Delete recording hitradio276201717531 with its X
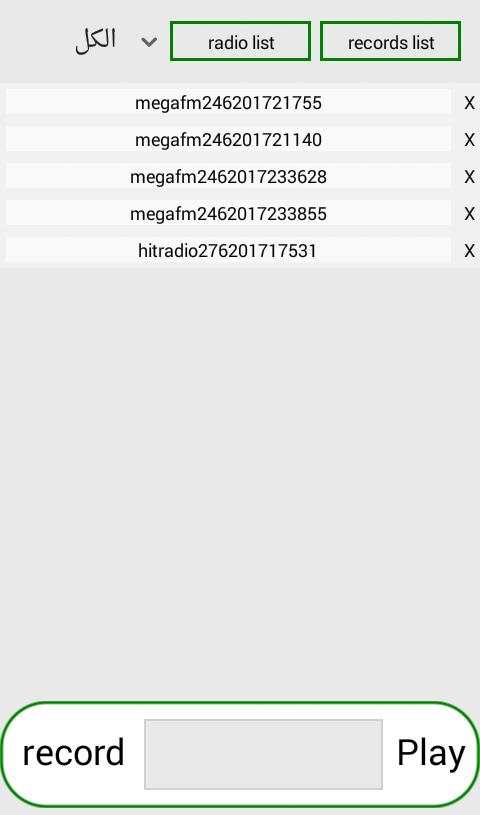This screenshot has width=480, height=815. click(x=469, y=252)
